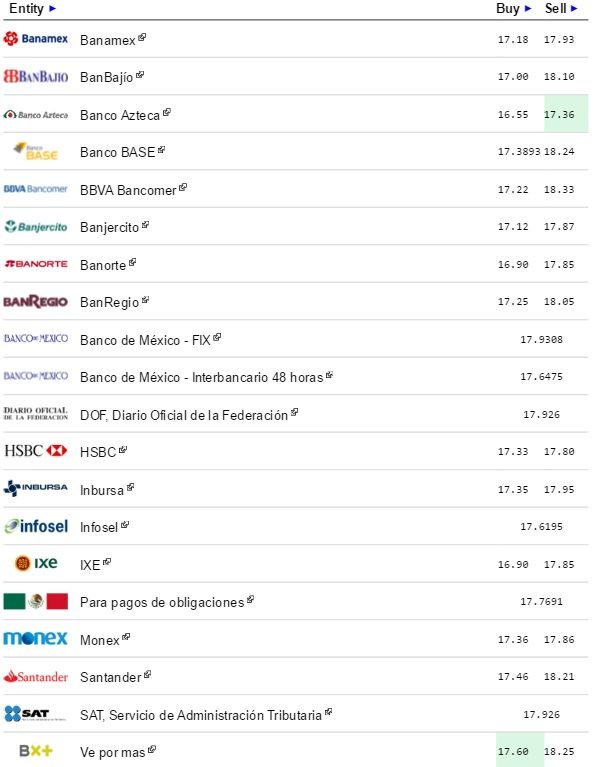Viewport: 605px width, 767px height.
Task: Open Banco de México - FIX link
Action: pos(146,340)
